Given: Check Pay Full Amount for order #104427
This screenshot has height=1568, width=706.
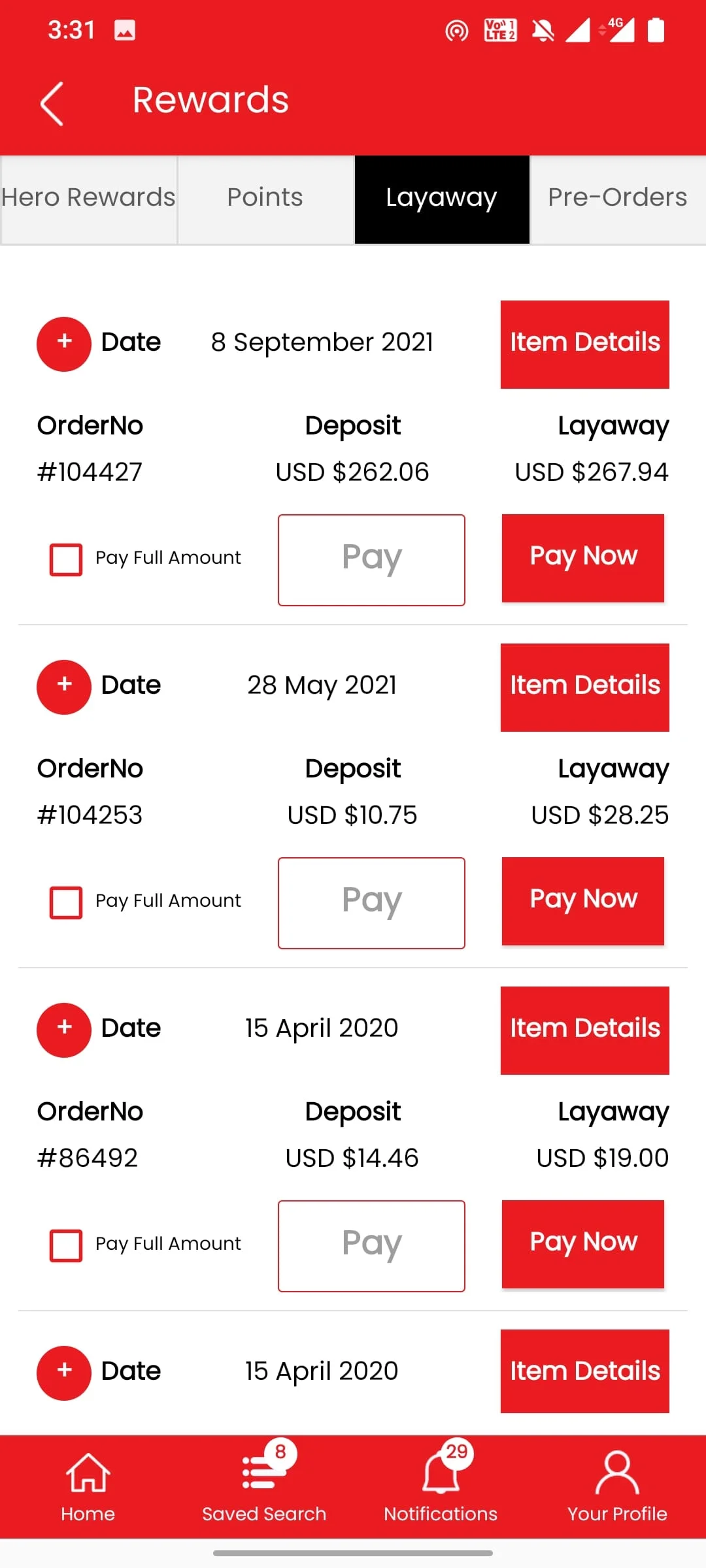Looking at the screenshot, I should tap(66, 560).
